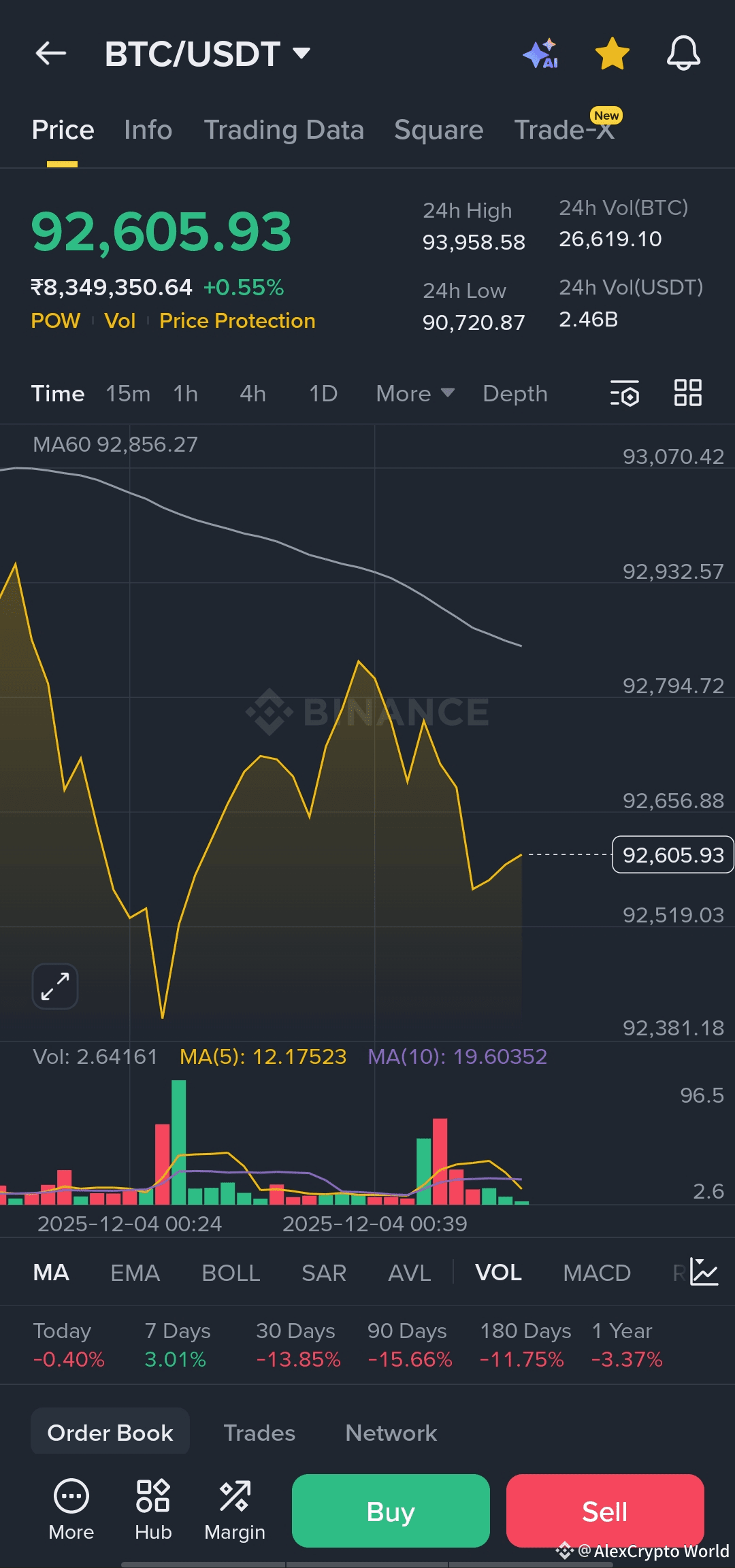
Task: Select the MACD indicator
Action: (597, 1273)
